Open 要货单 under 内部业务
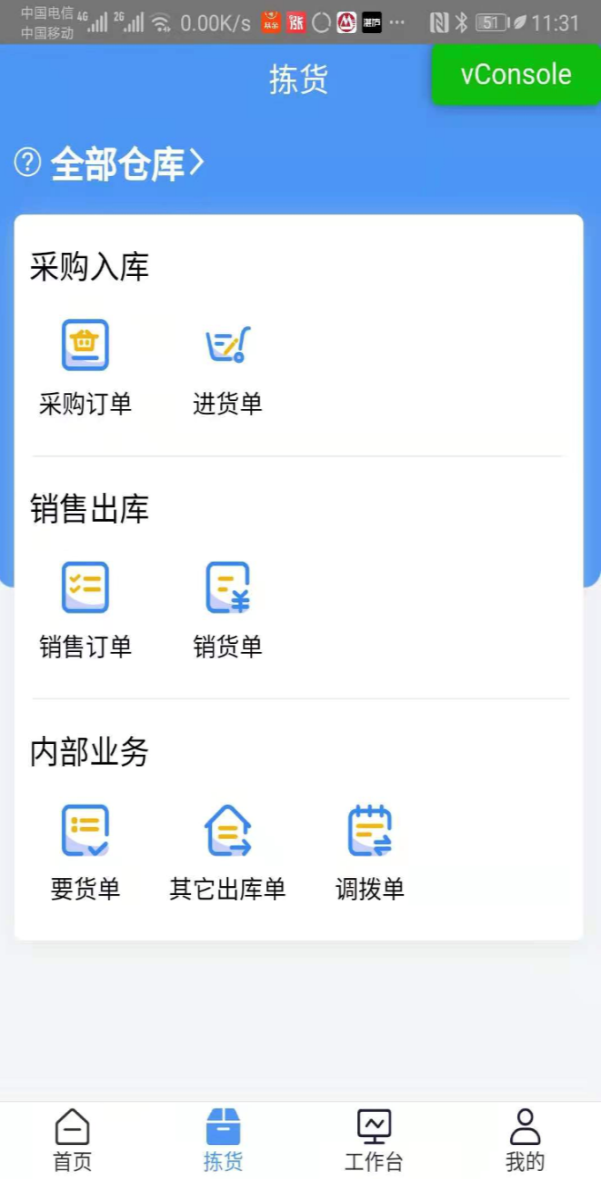 click(x=85, y=853)
